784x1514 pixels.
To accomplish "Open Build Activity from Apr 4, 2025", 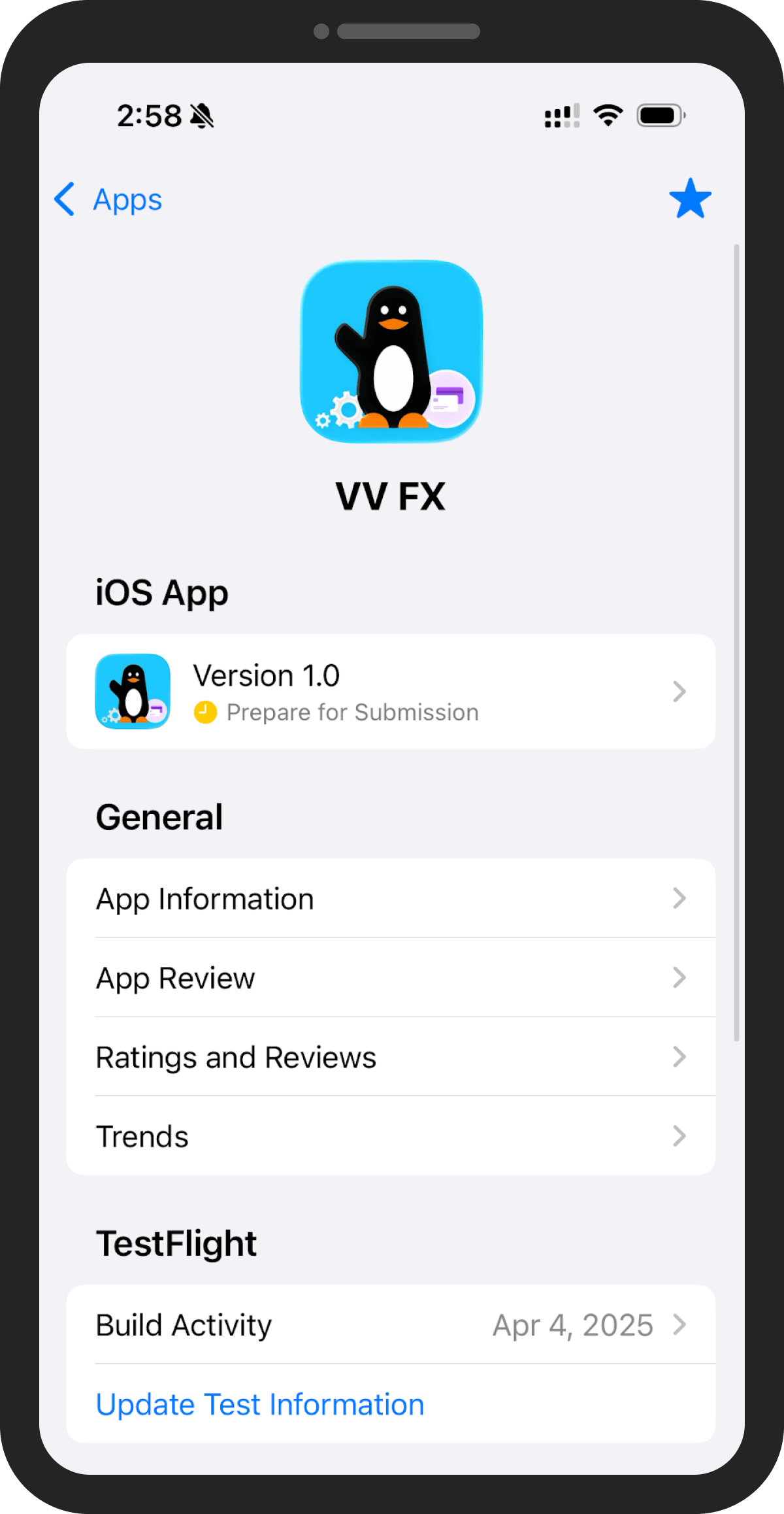I will tap(391, 1325).
